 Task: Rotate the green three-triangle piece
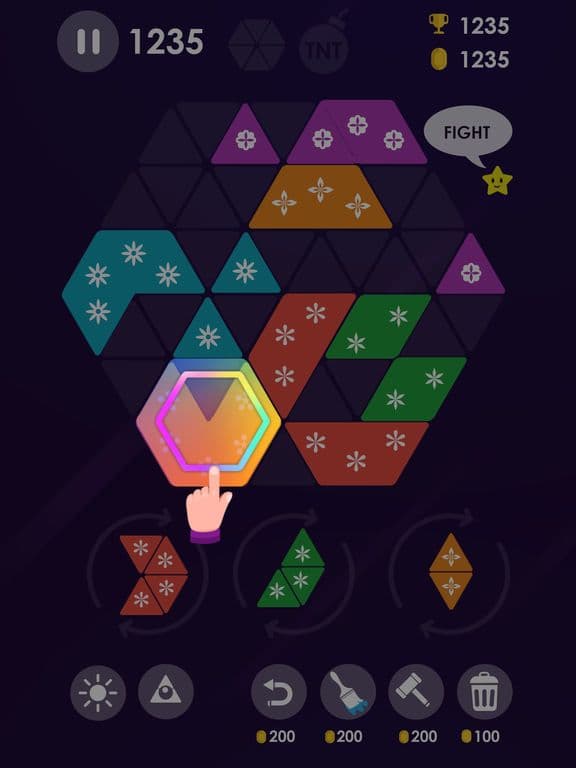click(x=291, y=568)
